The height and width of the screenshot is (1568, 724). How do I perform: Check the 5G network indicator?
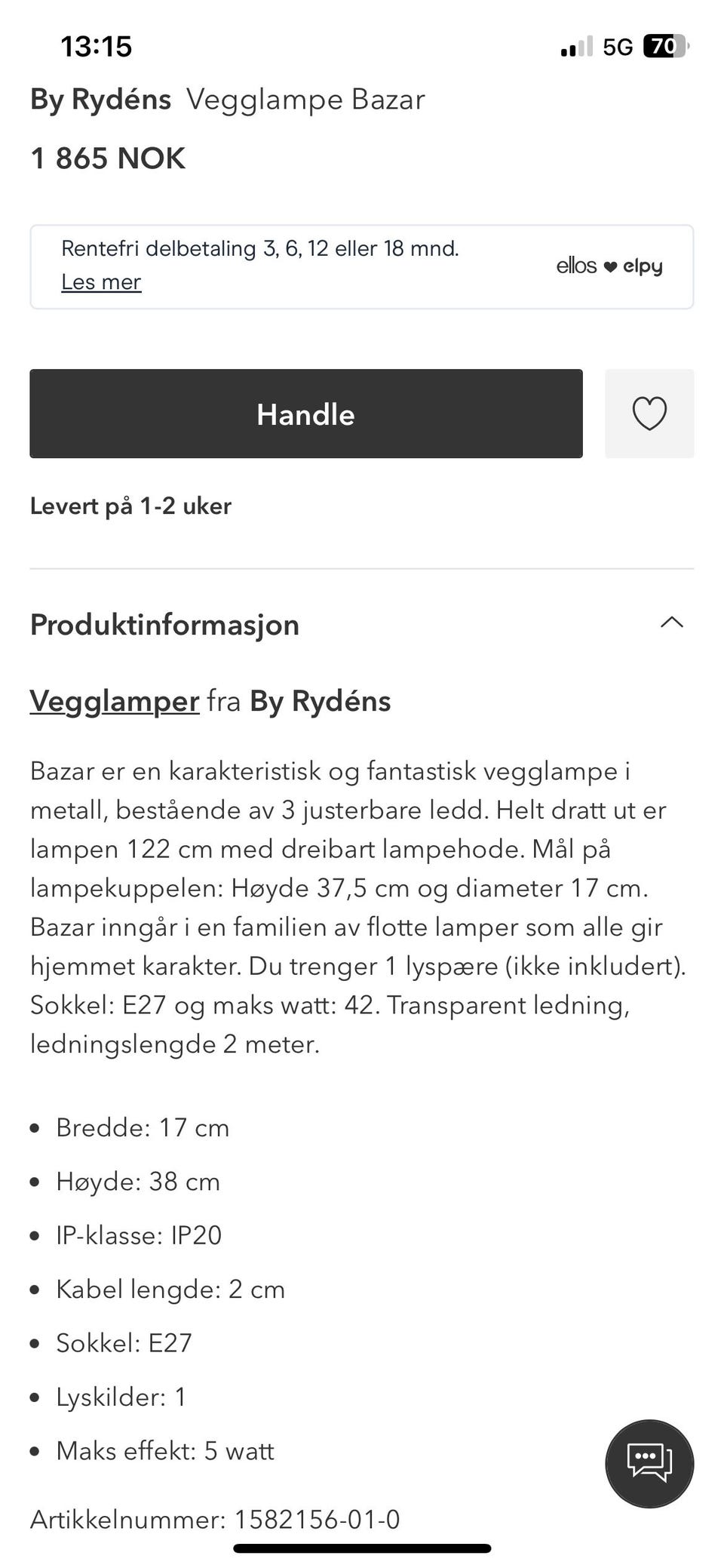click(618, 47)
